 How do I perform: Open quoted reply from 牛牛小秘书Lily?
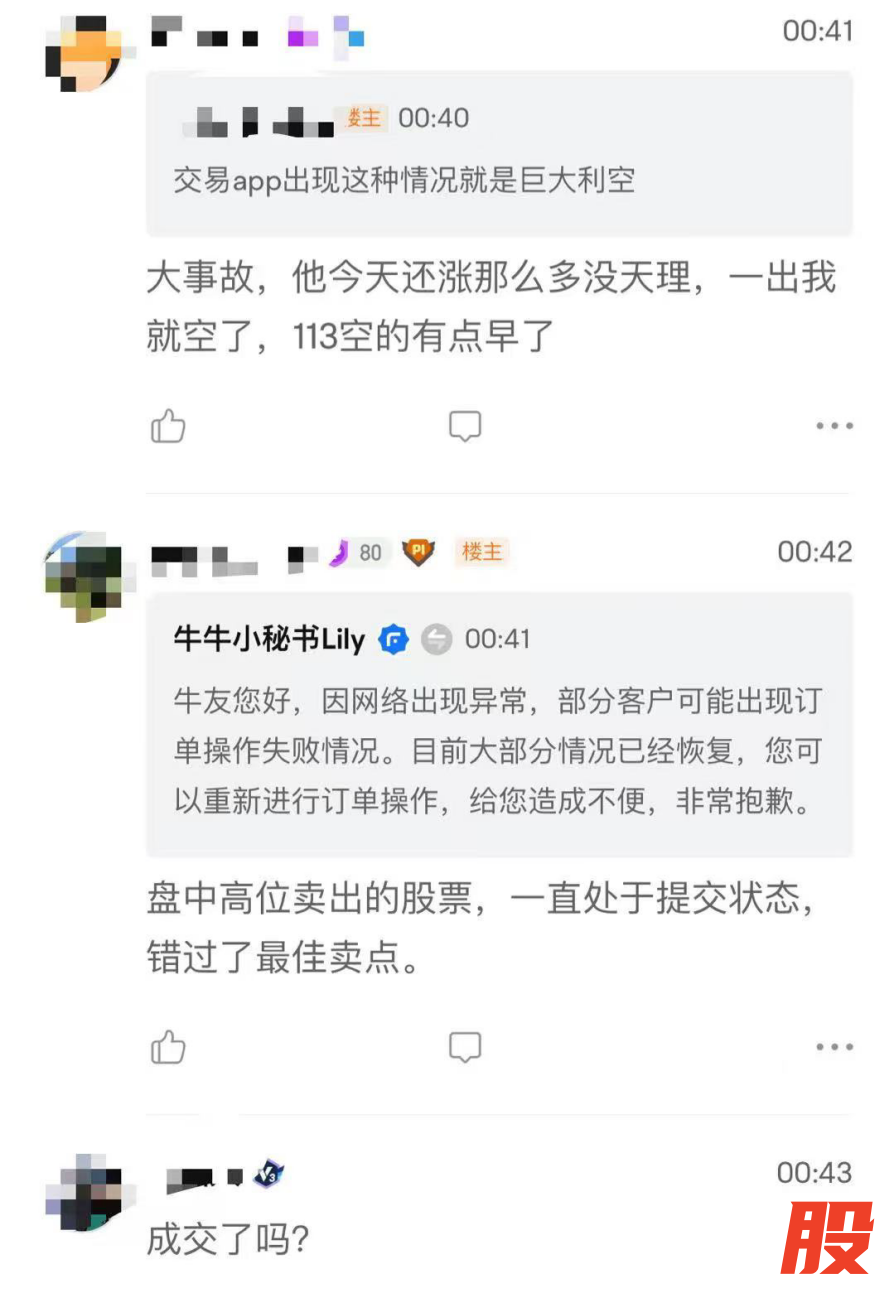(x=499, y=749)
